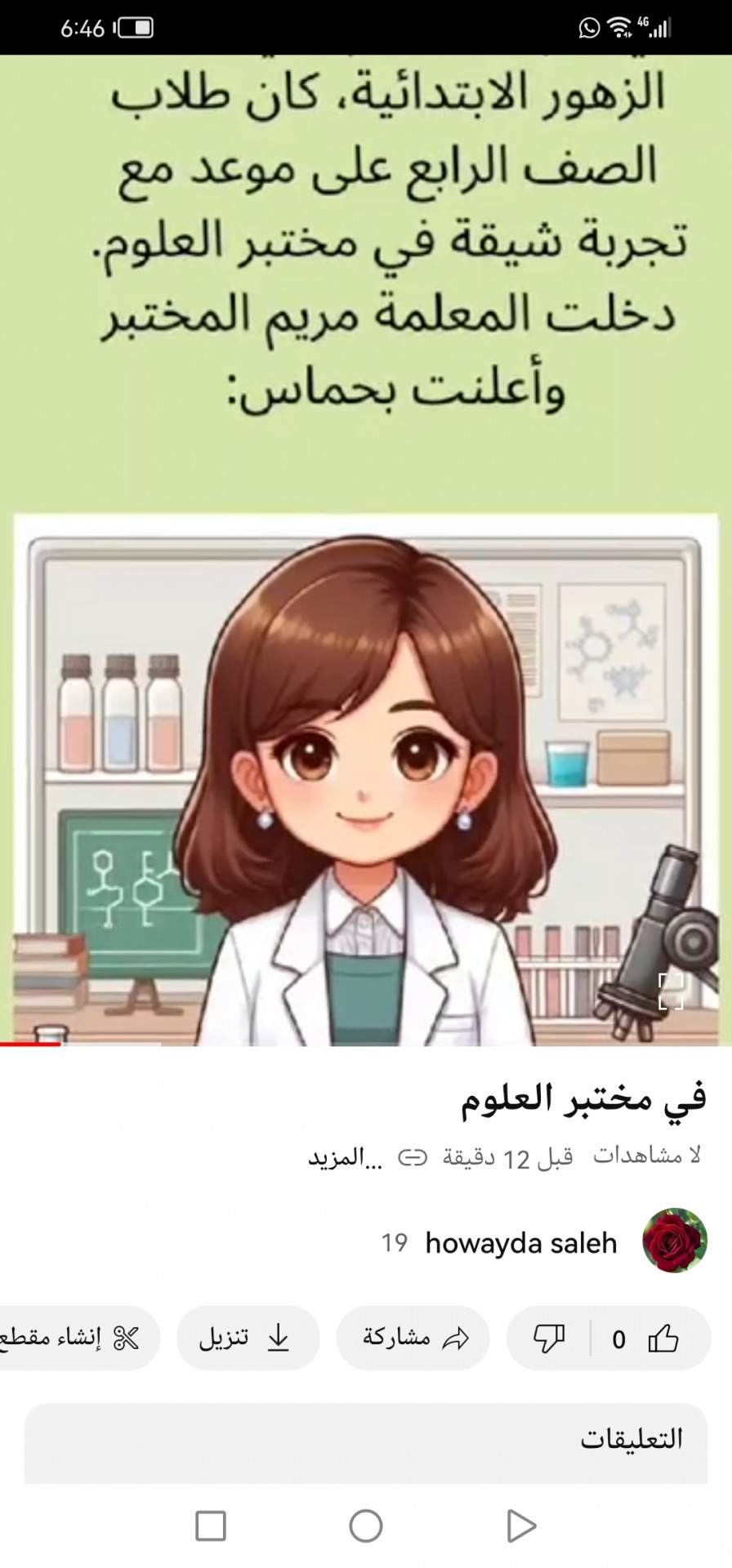Dislike this video
Screen dimensions: 732x1568
pos(549,1339)
